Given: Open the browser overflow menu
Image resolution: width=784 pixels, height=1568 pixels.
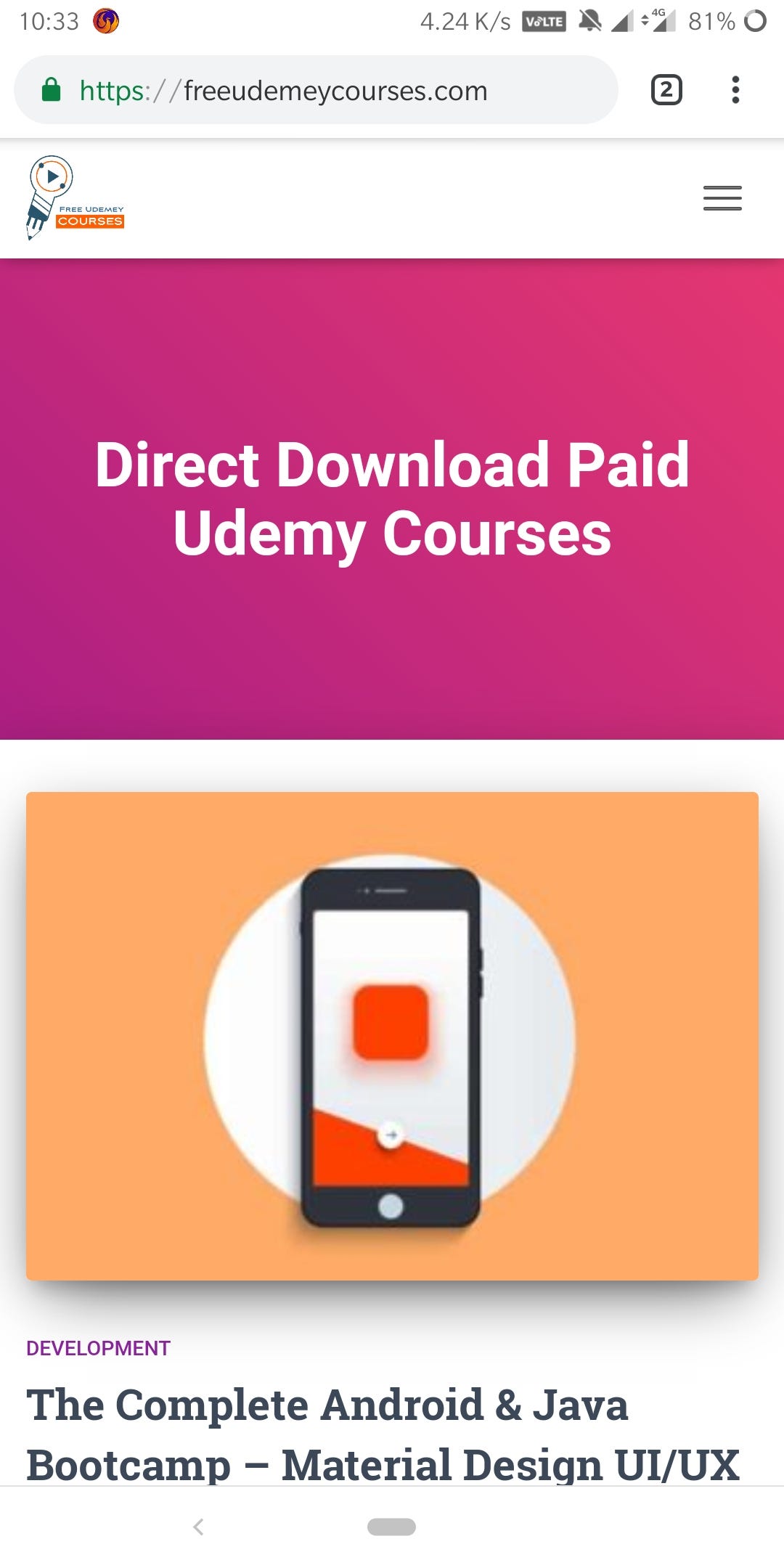Looking at the screenshot, I should (x=735, y=90).
